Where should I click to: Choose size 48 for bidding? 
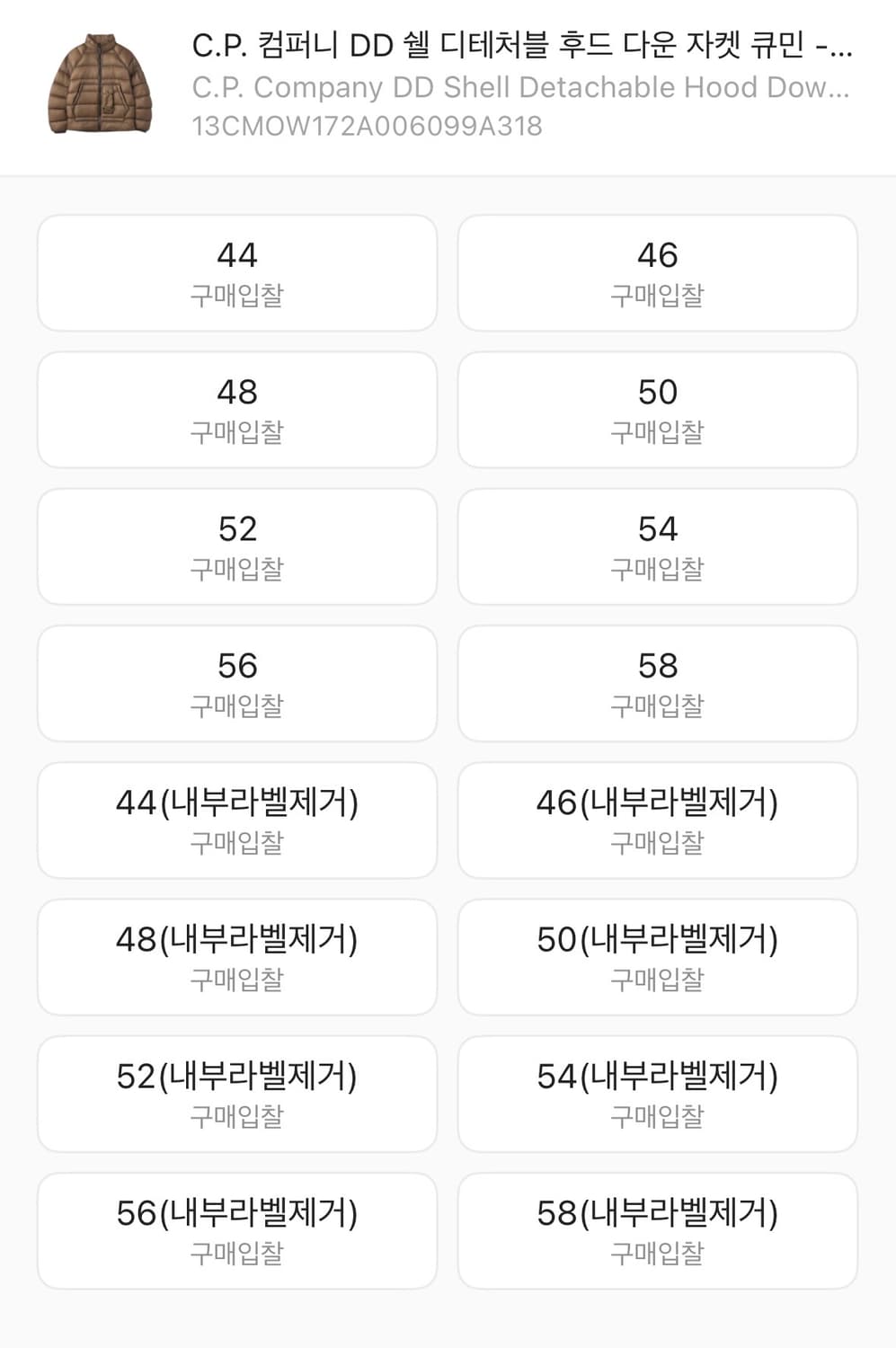[x=237, y=409]
